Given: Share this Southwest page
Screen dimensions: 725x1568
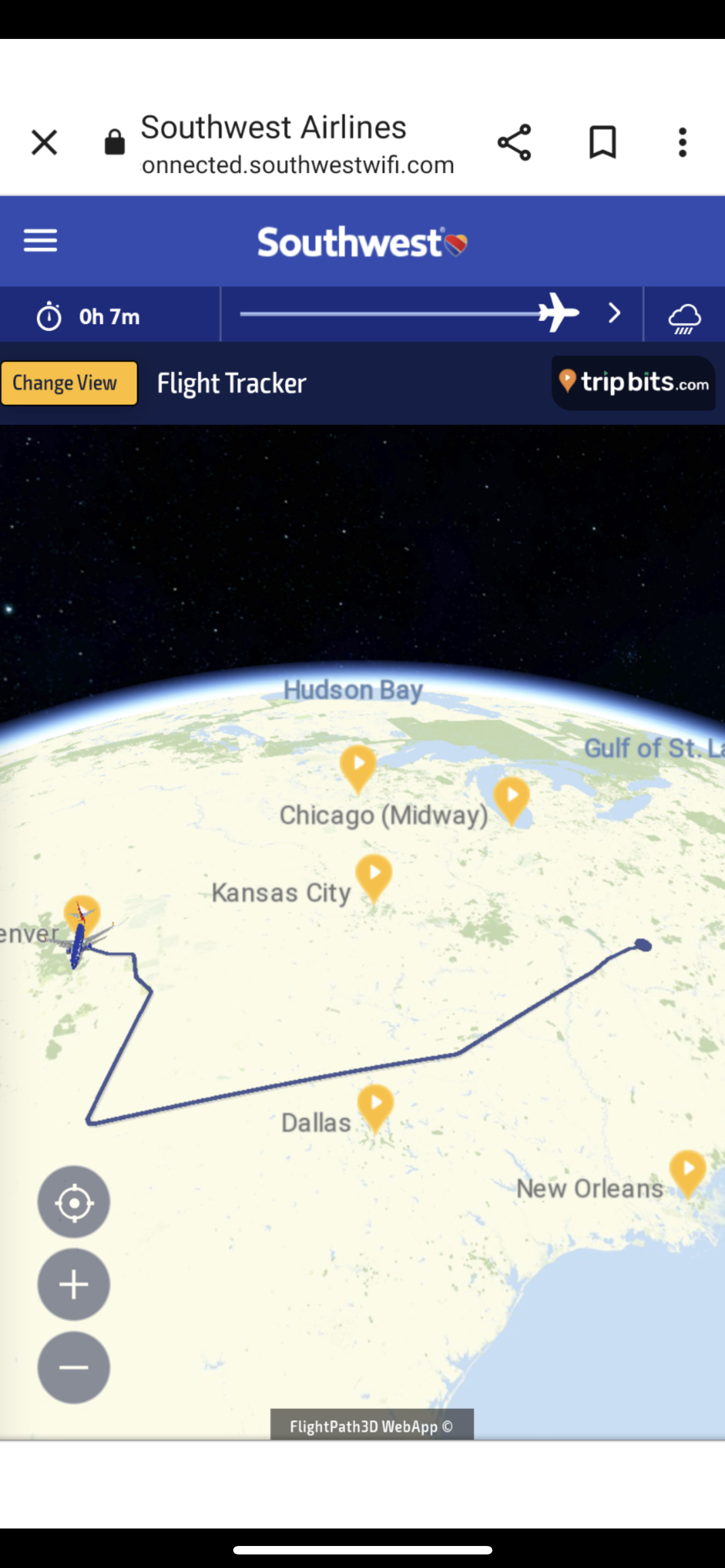Looking at the screenshot, I should pos(514,142).
